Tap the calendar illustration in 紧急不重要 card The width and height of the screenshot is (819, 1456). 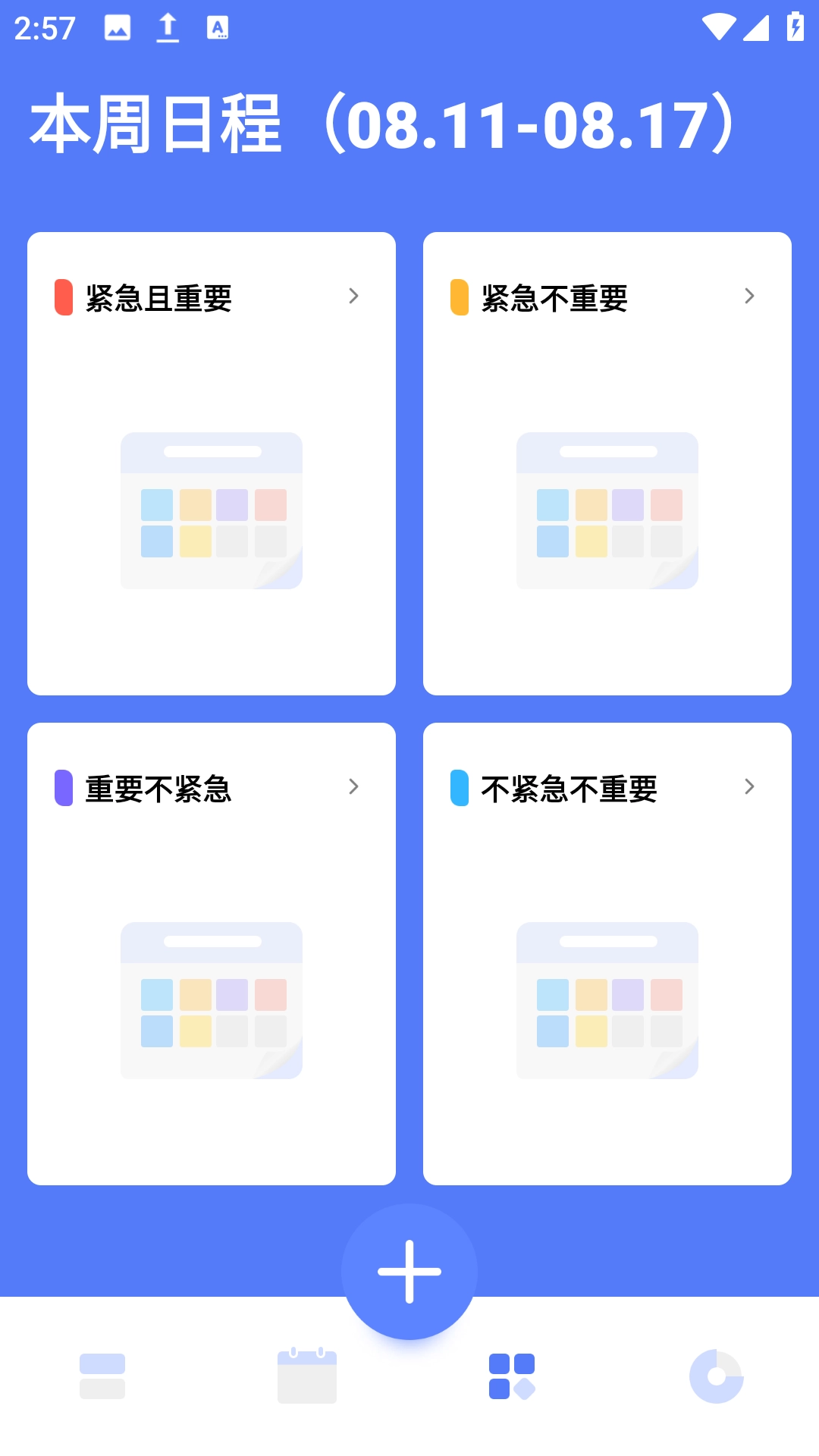click(607, 512)
